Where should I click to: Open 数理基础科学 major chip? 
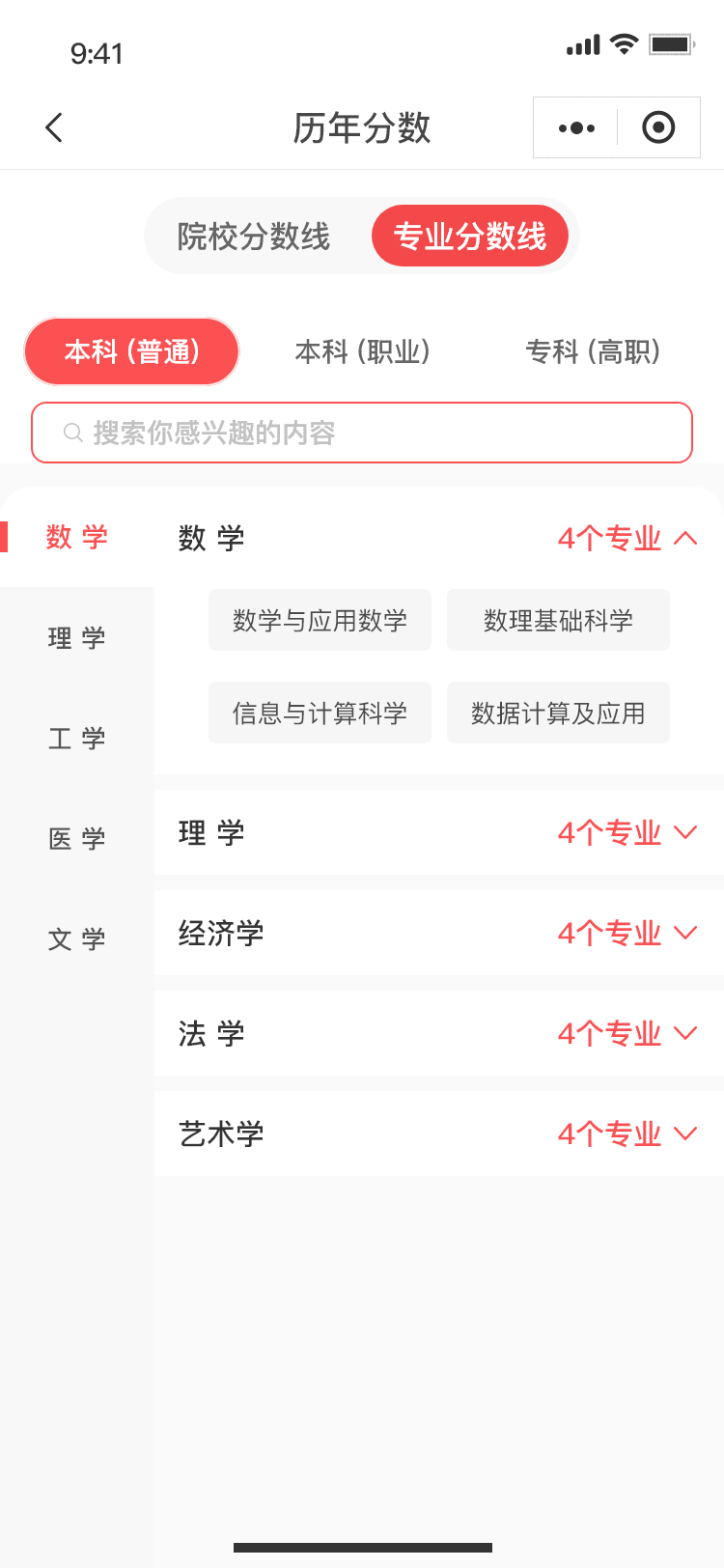558,620
